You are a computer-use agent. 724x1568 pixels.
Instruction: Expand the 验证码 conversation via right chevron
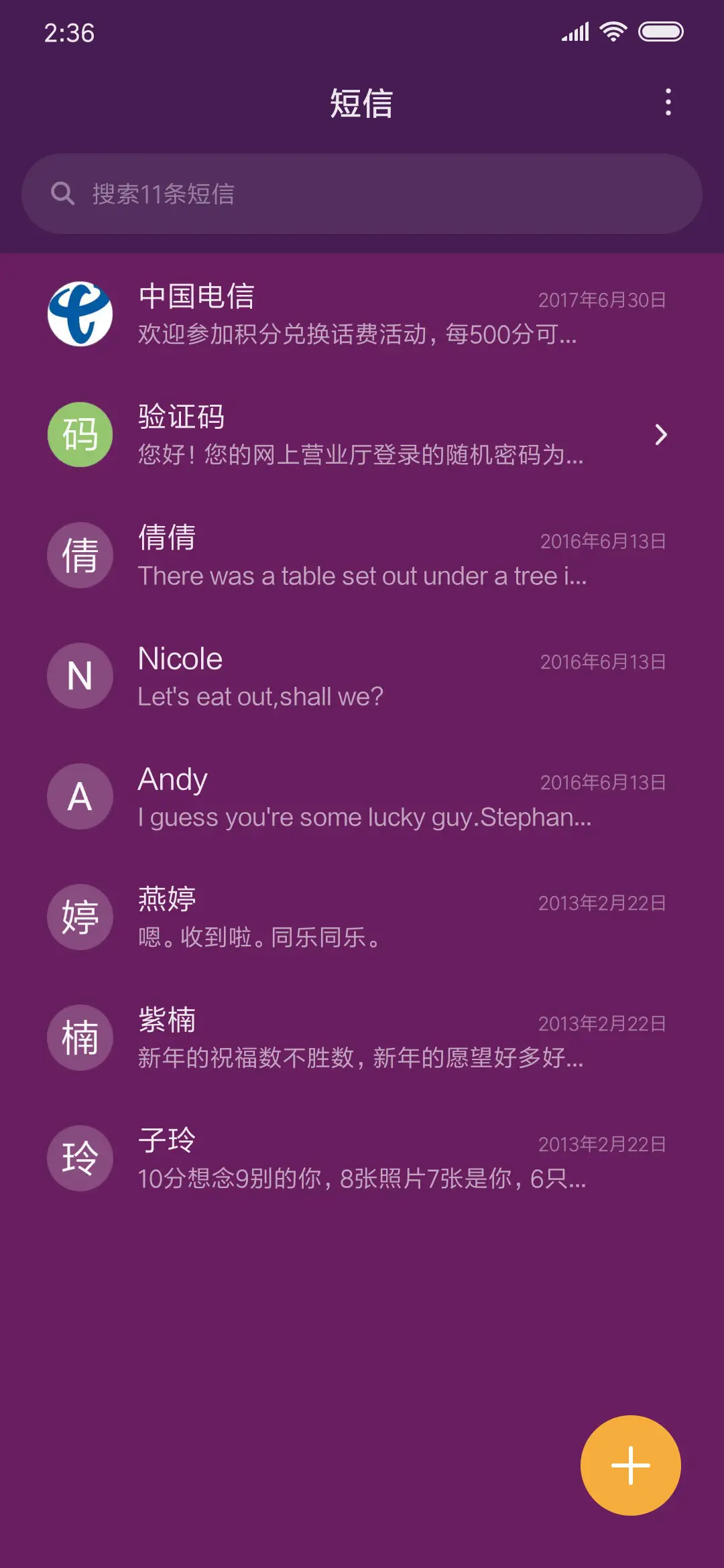660,436
